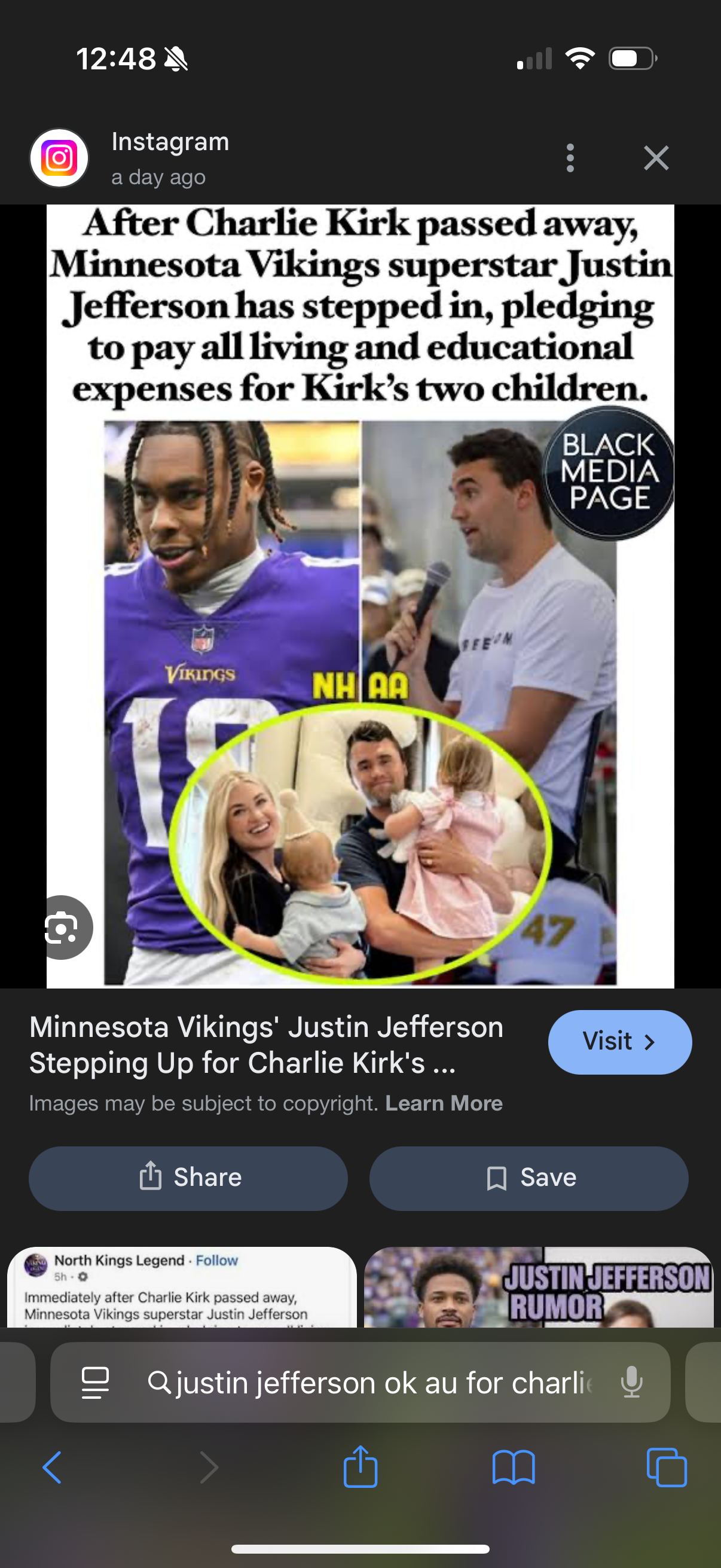Open the three-dot overflow menu

point(570,158)
